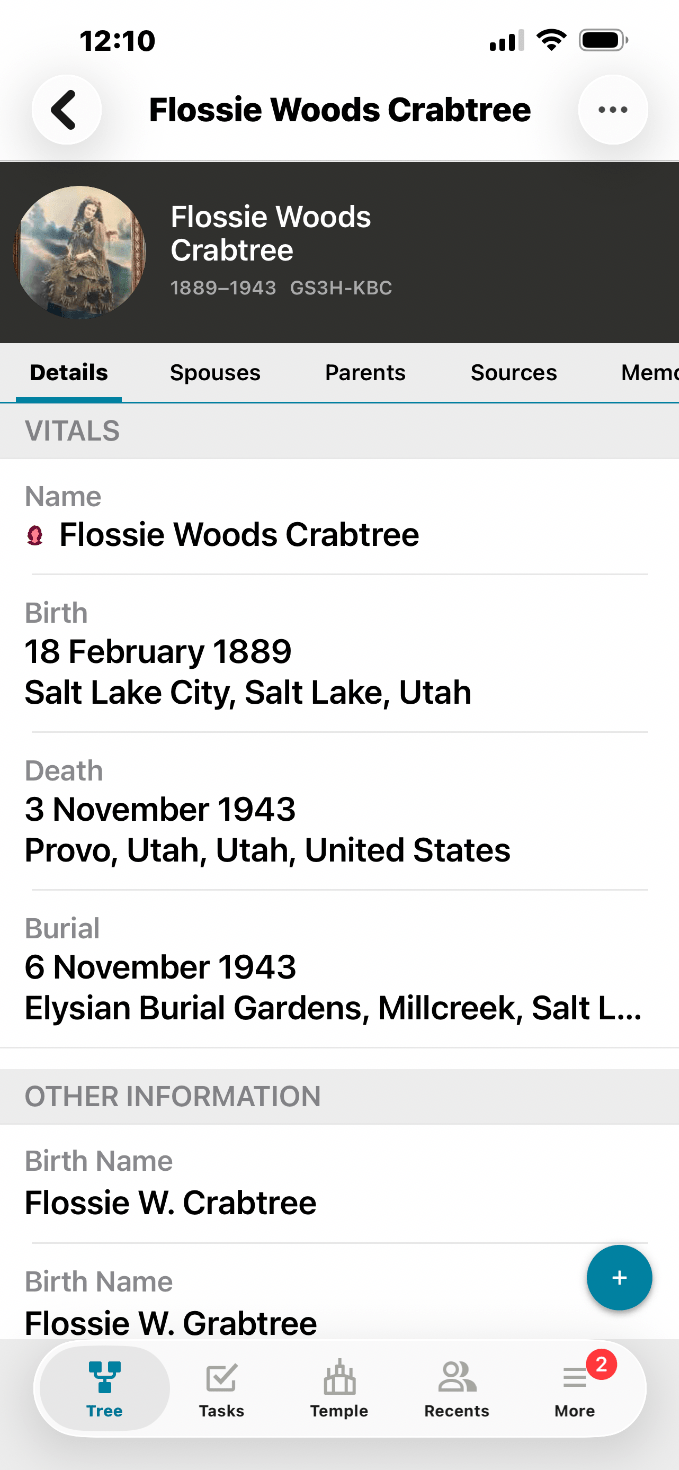This screenshot has height=1470, width=679.
Task: Open the Tasks tab
Action: [221, 1389]
